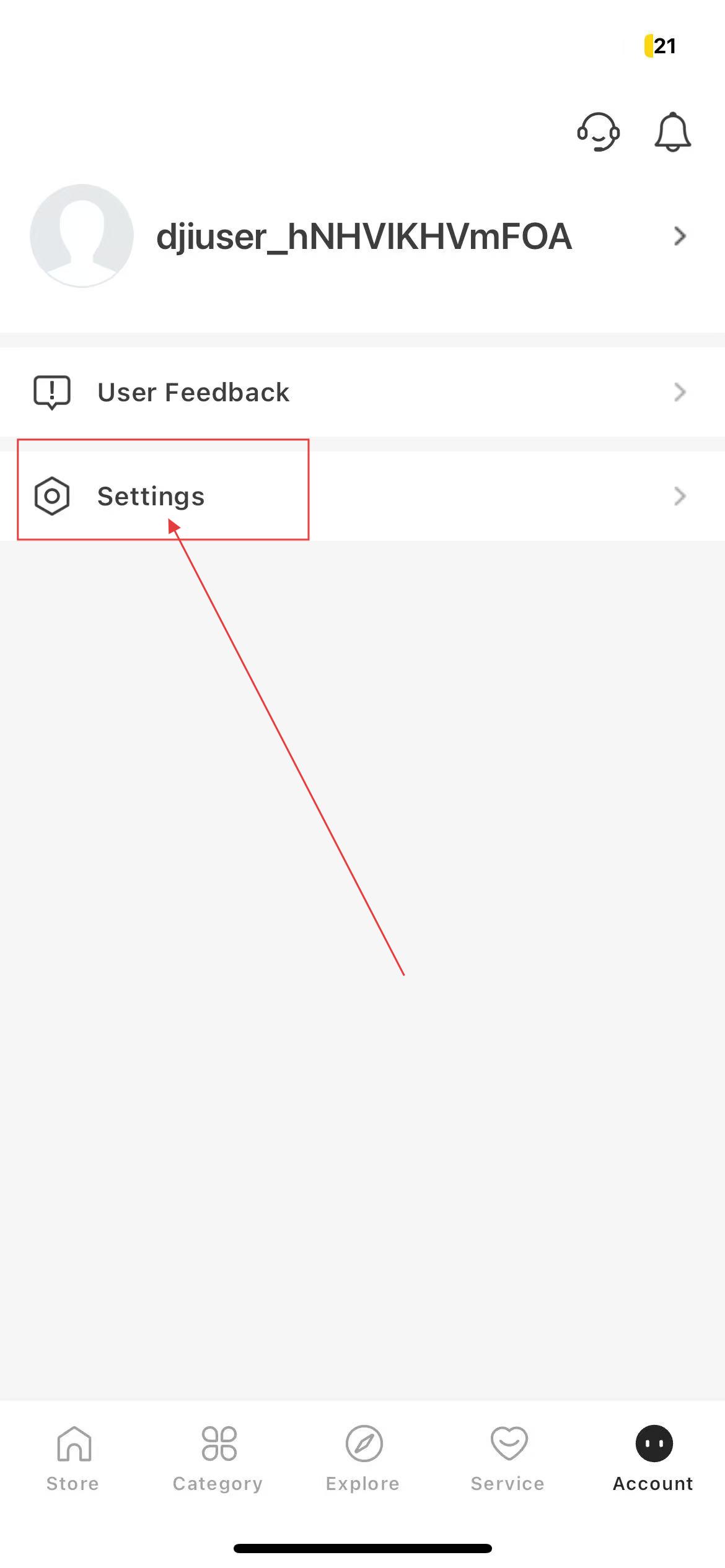This screenshot has height=1568, width=725.
Task: Tap the Account tab
Action: [x=653, y=1459]
